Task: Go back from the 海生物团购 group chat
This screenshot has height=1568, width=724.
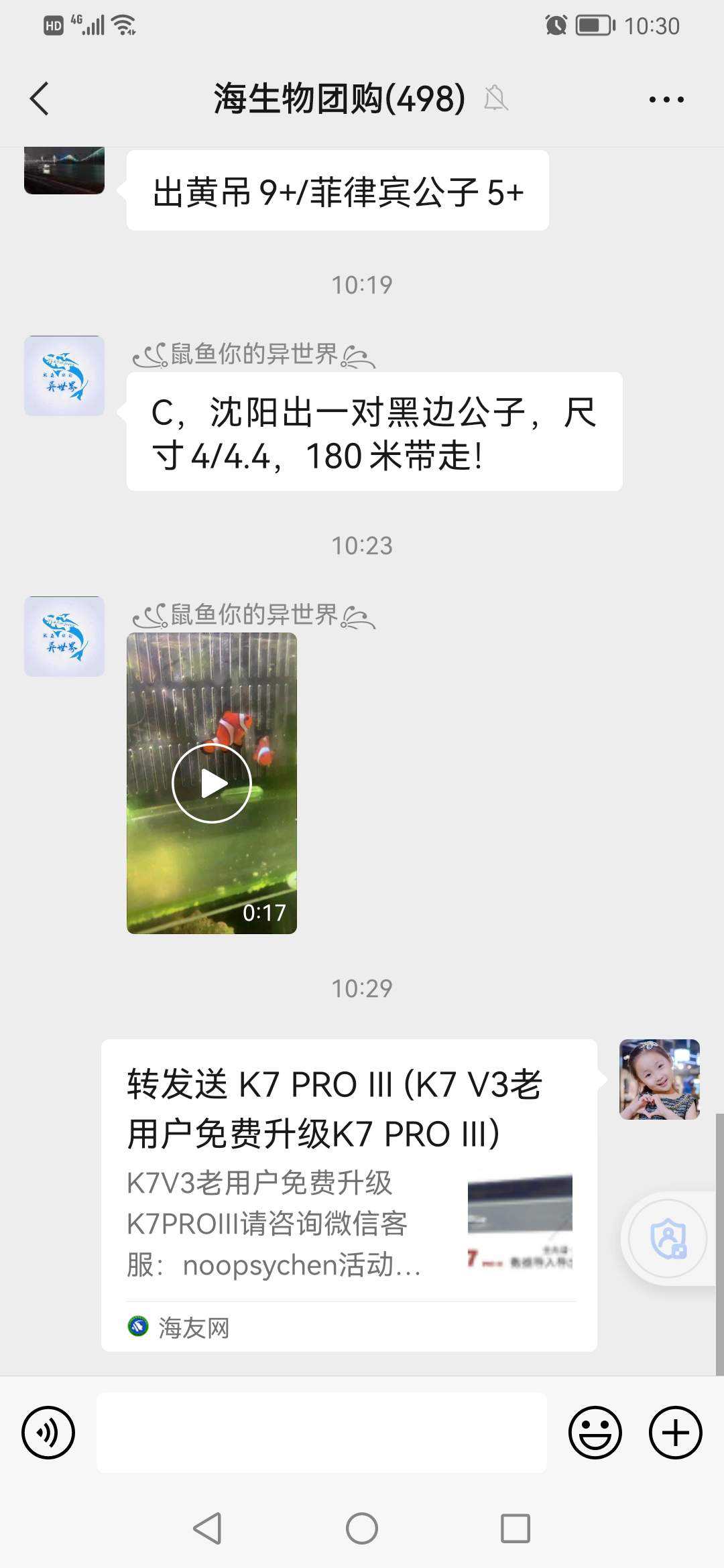Action: pos(40,99)
